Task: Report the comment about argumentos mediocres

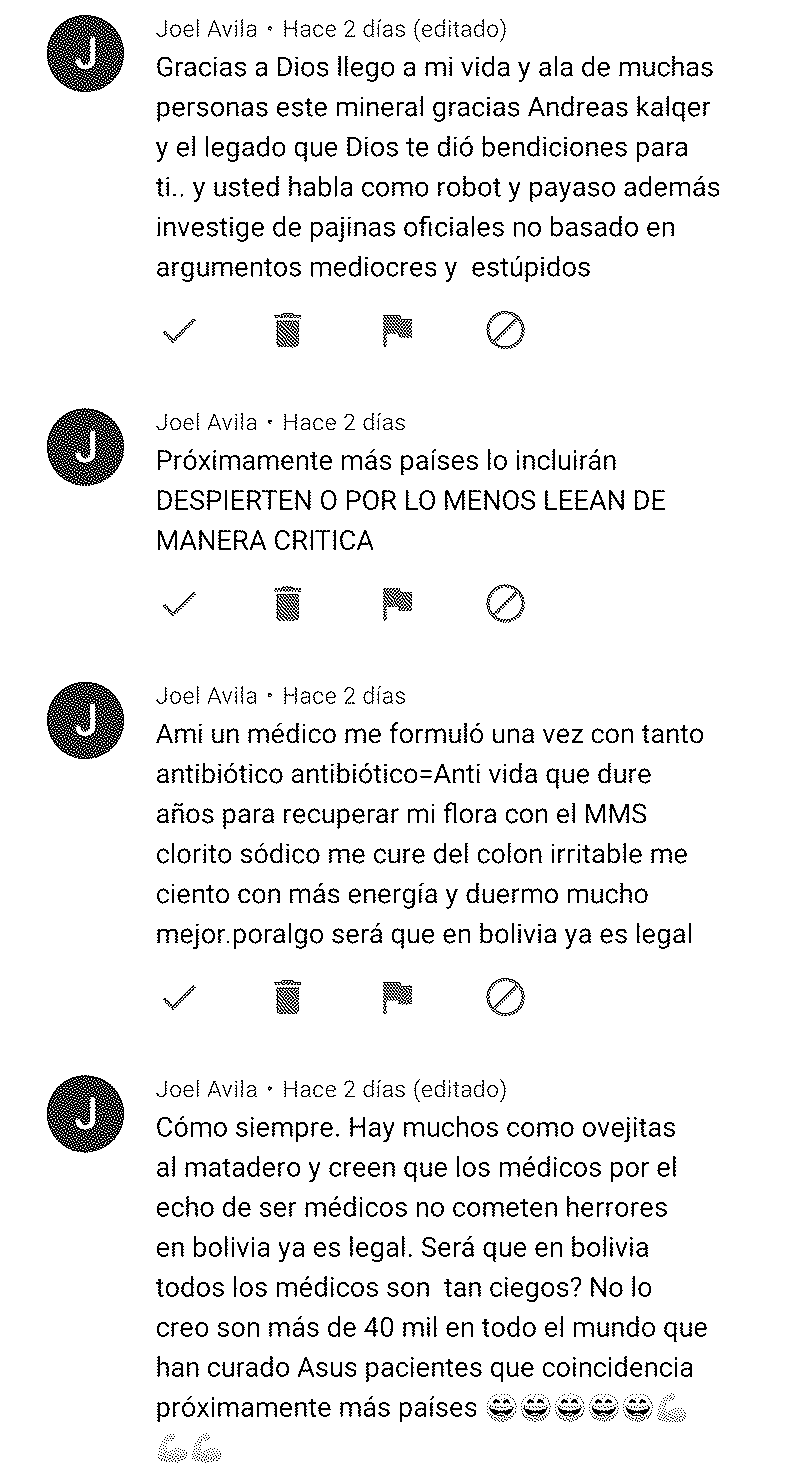Action: tap(398, 329)
